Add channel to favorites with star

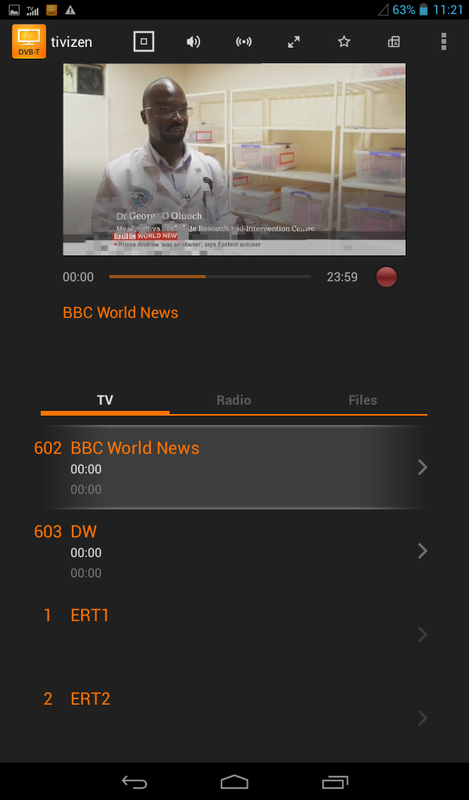tap(344, 42)
